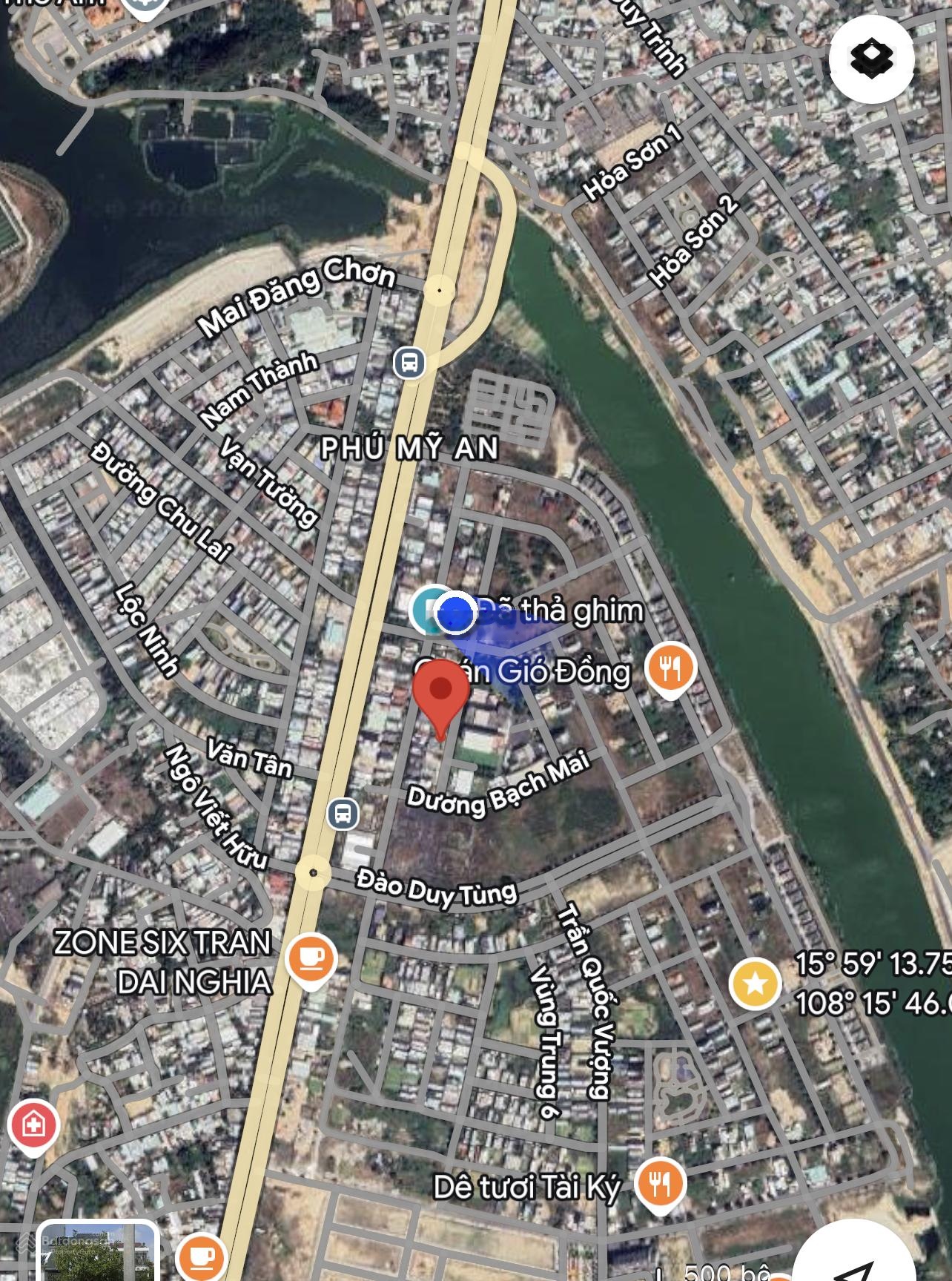Tap the bus stop icon near Nam Thành
952x1281 pixels.
409,363
